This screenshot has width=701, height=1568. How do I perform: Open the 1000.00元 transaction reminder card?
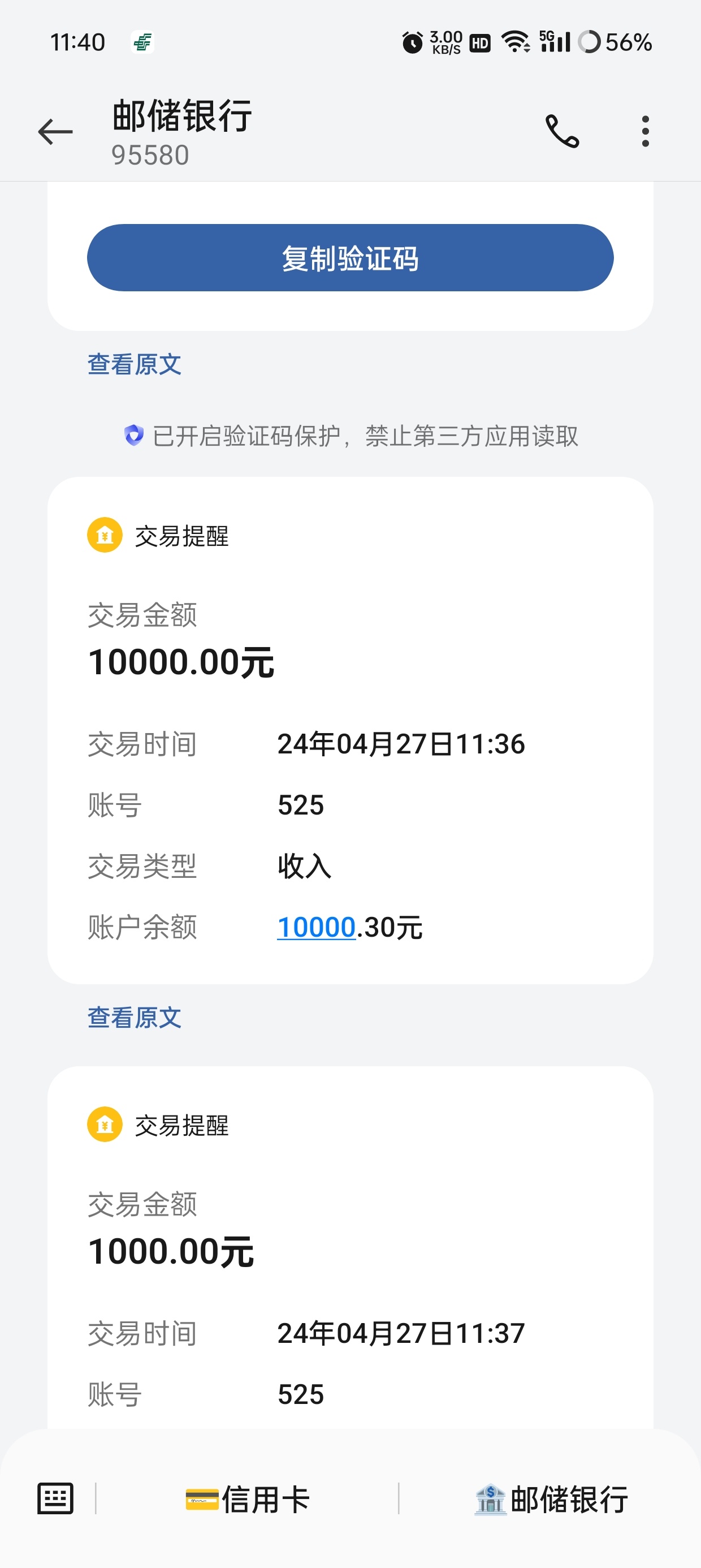point(350,1248)
